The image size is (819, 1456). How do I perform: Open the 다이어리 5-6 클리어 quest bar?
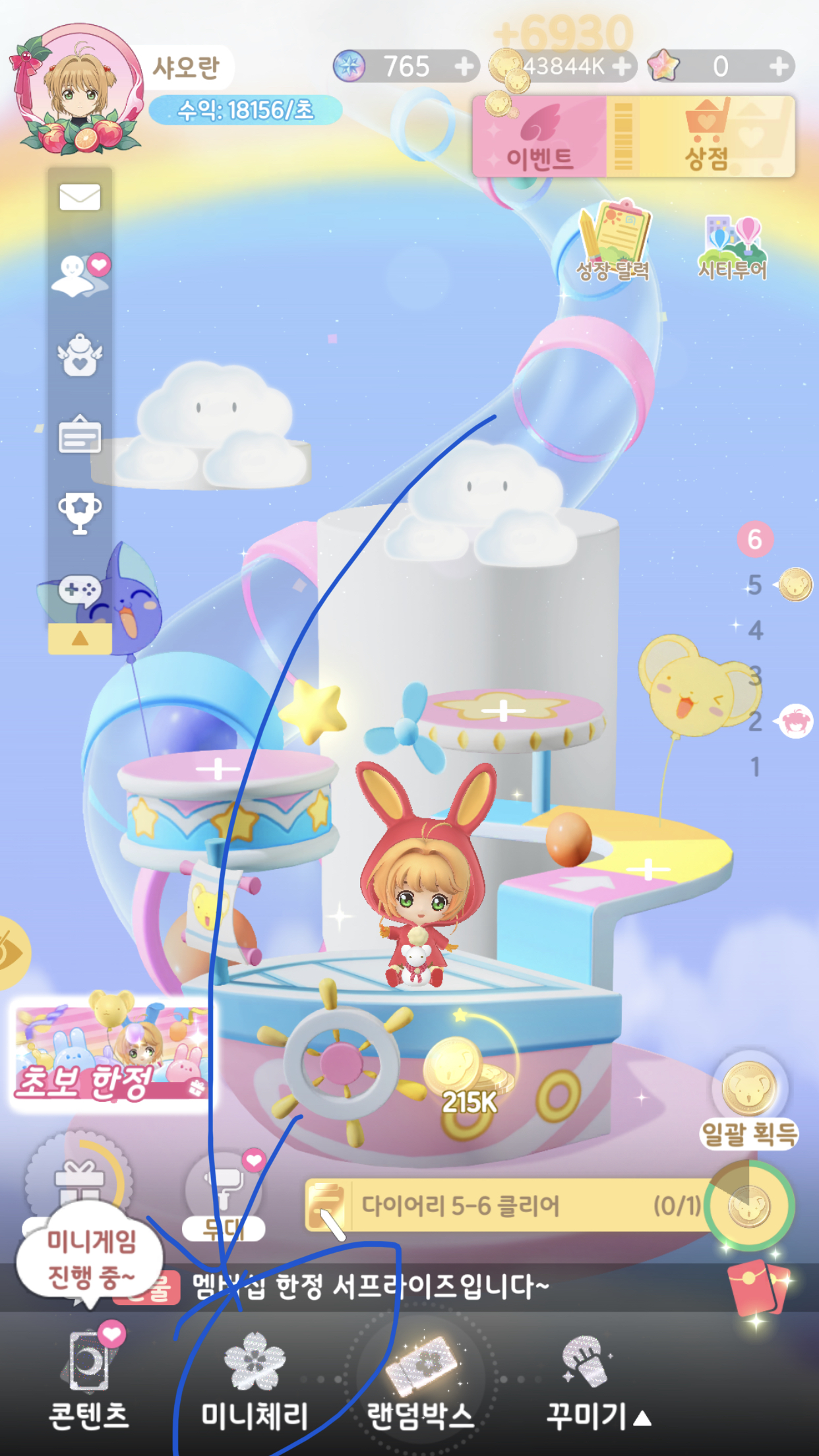tap(508, 1206)
